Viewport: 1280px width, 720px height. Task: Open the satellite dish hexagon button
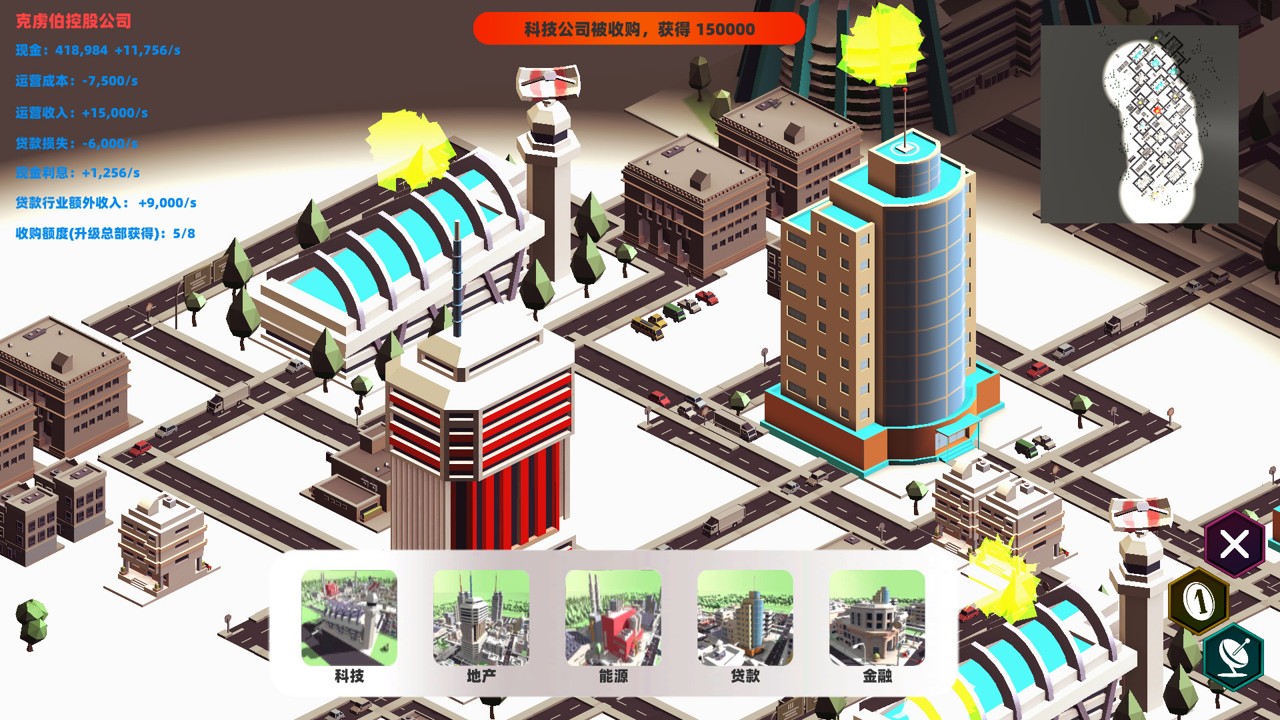[x=1233, y=656]
